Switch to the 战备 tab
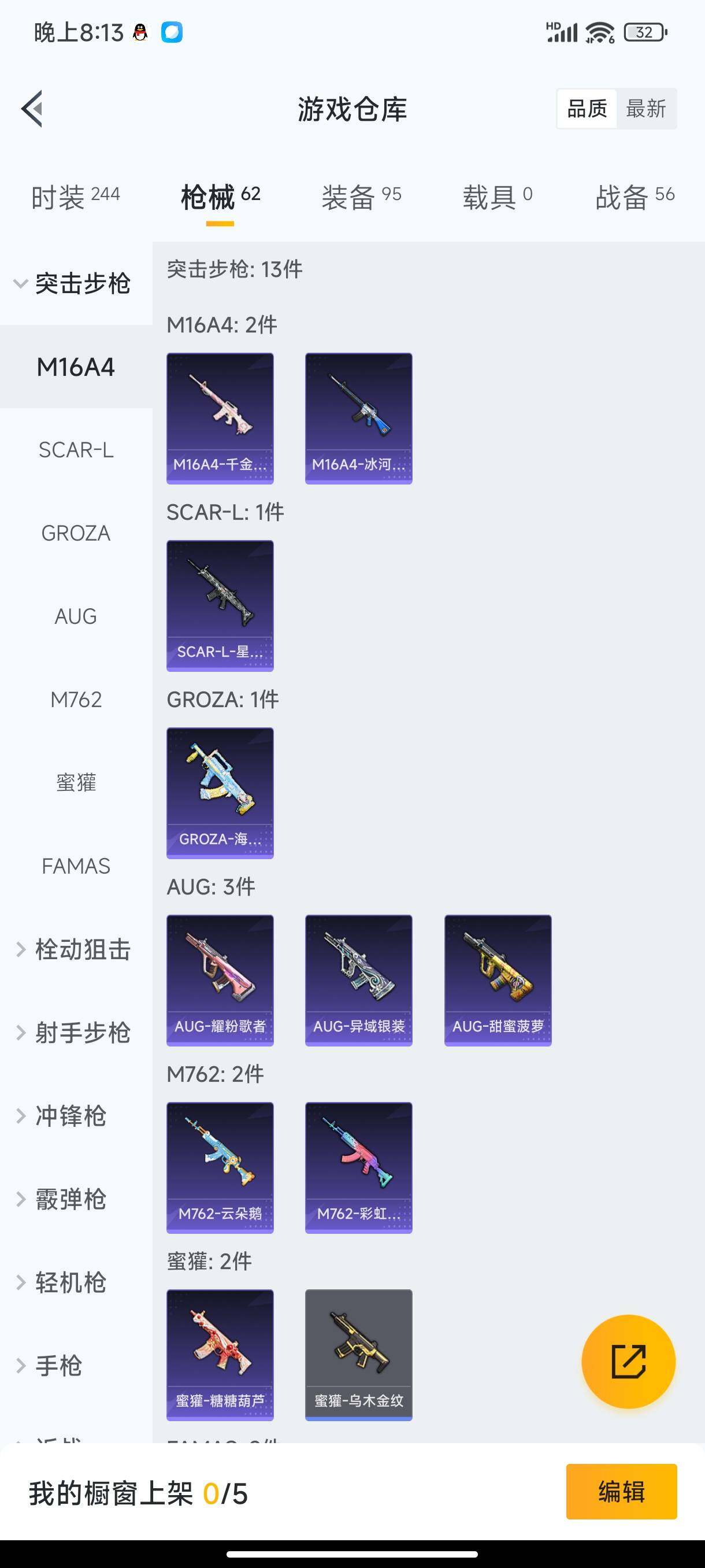This screenshot has width=705, height=1568. coord(634,197)
